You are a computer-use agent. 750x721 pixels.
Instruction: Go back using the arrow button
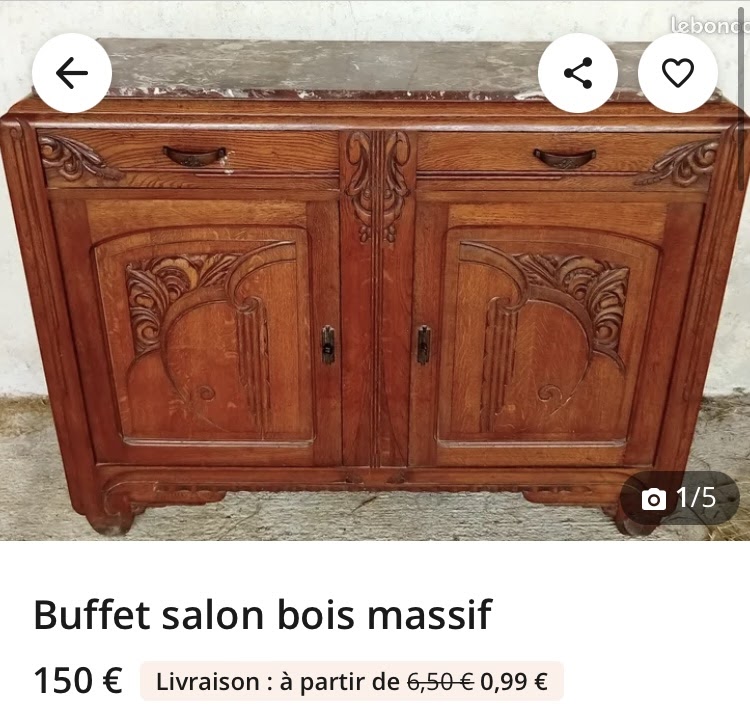tap(72, 73)
